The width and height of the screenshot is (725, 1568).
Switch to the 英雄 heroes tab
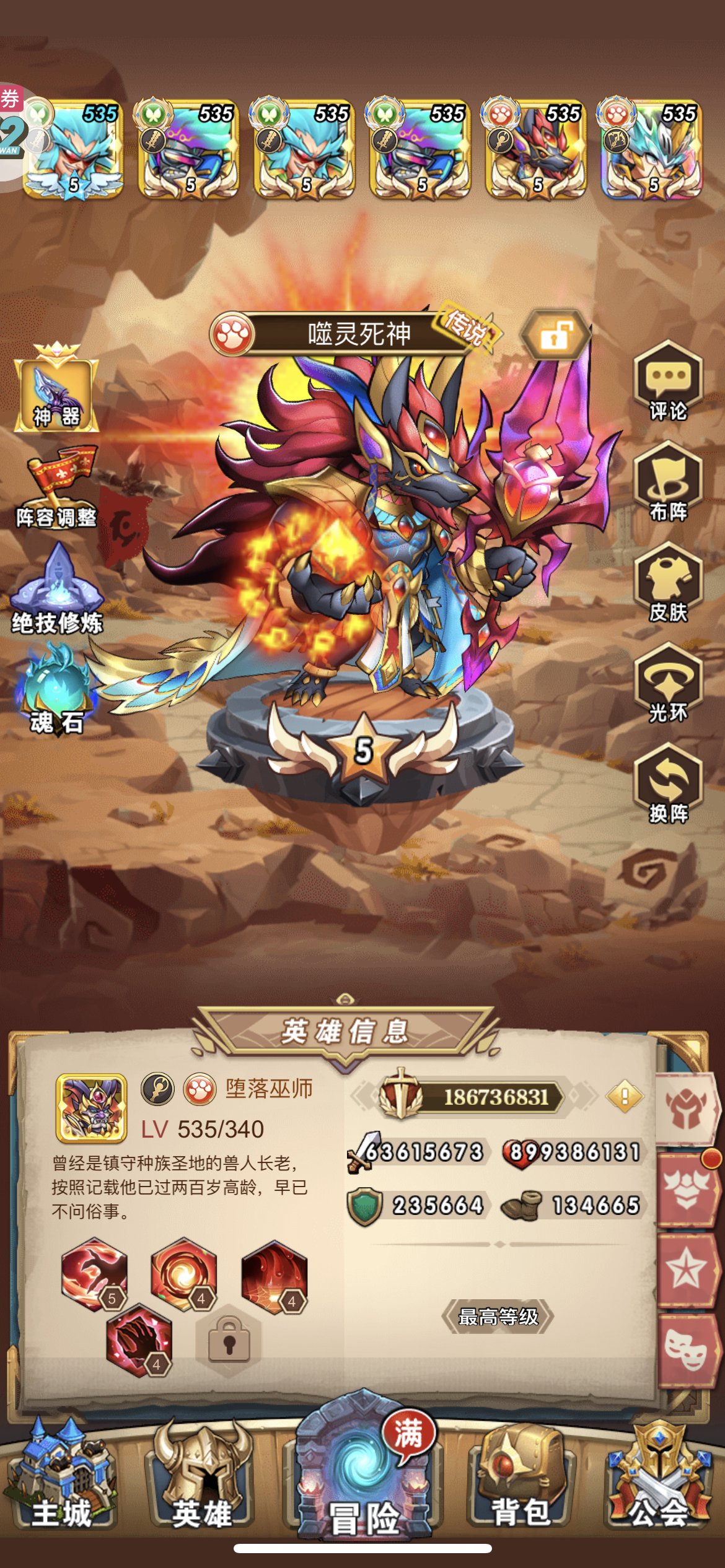pyautogui.click(x=203, y=1476)
